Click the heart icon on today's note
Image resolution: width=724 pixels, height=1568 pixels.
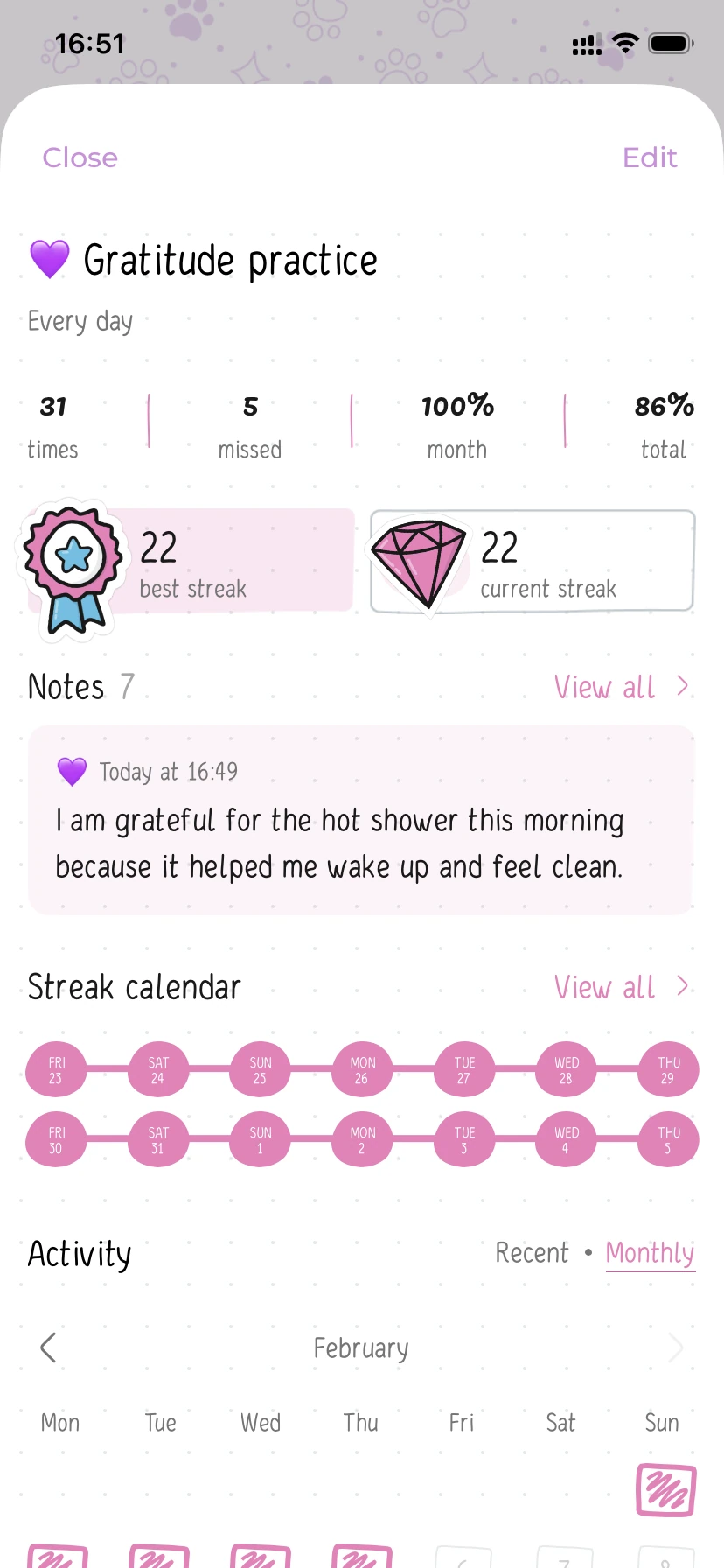[x=73, y=770]
